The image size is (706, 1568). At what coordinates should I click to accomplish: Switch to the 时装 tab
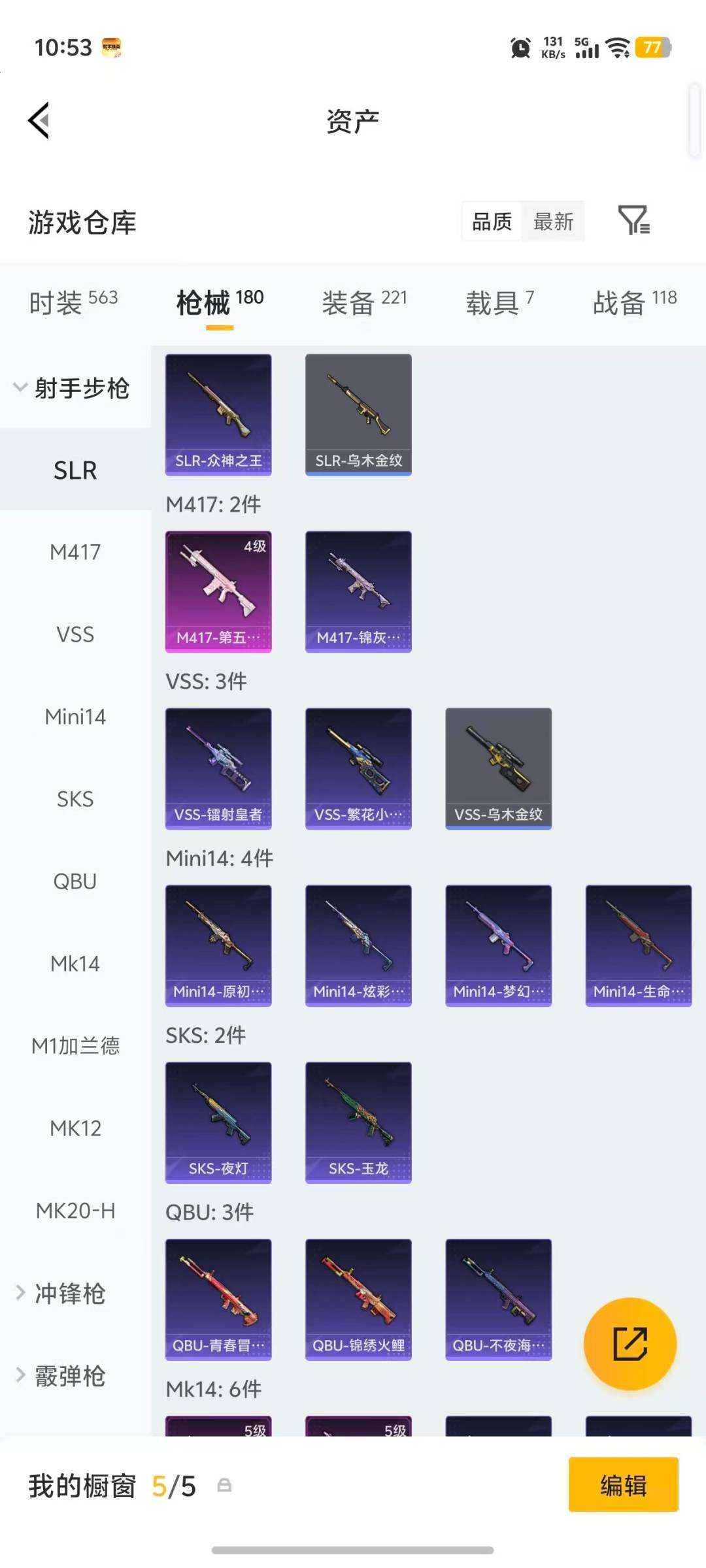[73, 302]
